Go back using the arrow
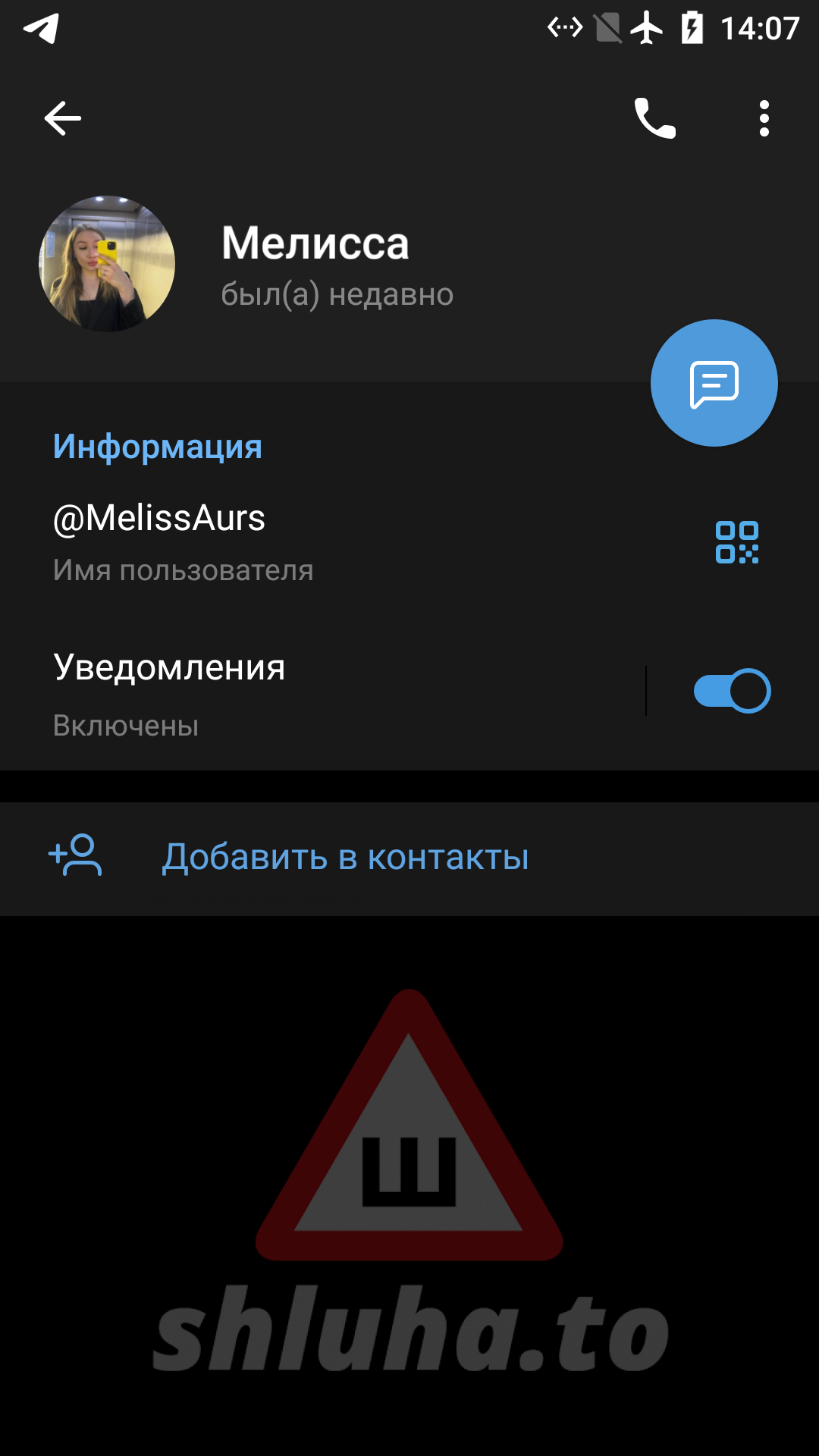Image resolution: width=819 pixels, height=1456 pixels. [62, 118]
